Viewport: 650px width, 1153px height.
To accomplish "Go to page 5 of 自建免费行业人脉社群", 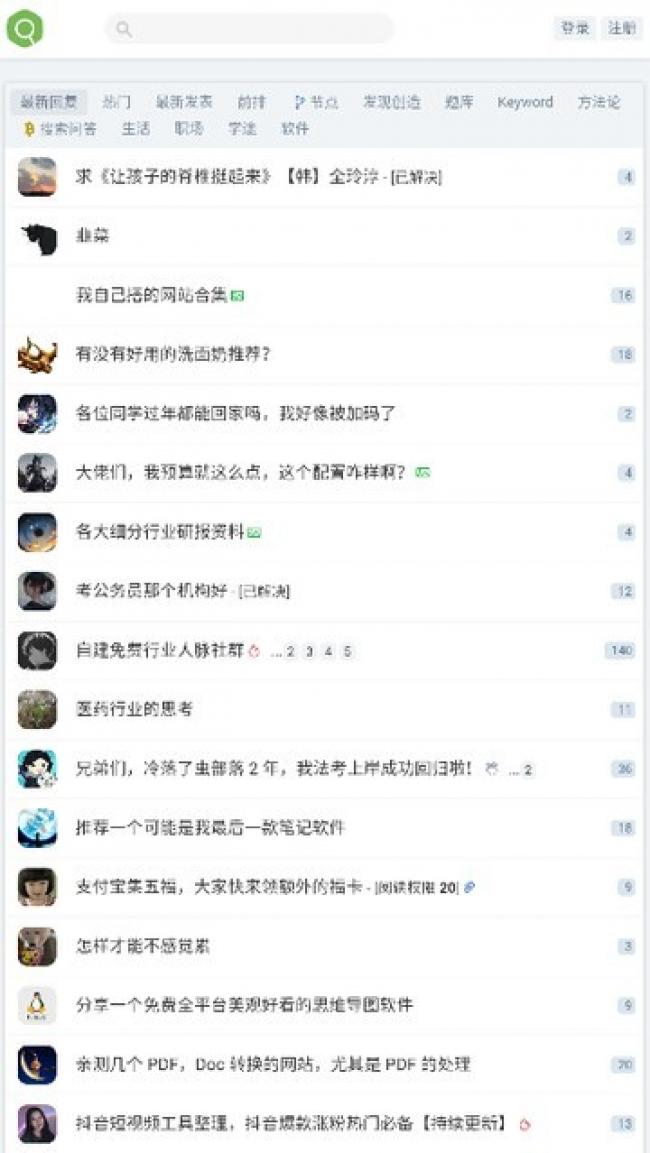I will tap(347, 652).
